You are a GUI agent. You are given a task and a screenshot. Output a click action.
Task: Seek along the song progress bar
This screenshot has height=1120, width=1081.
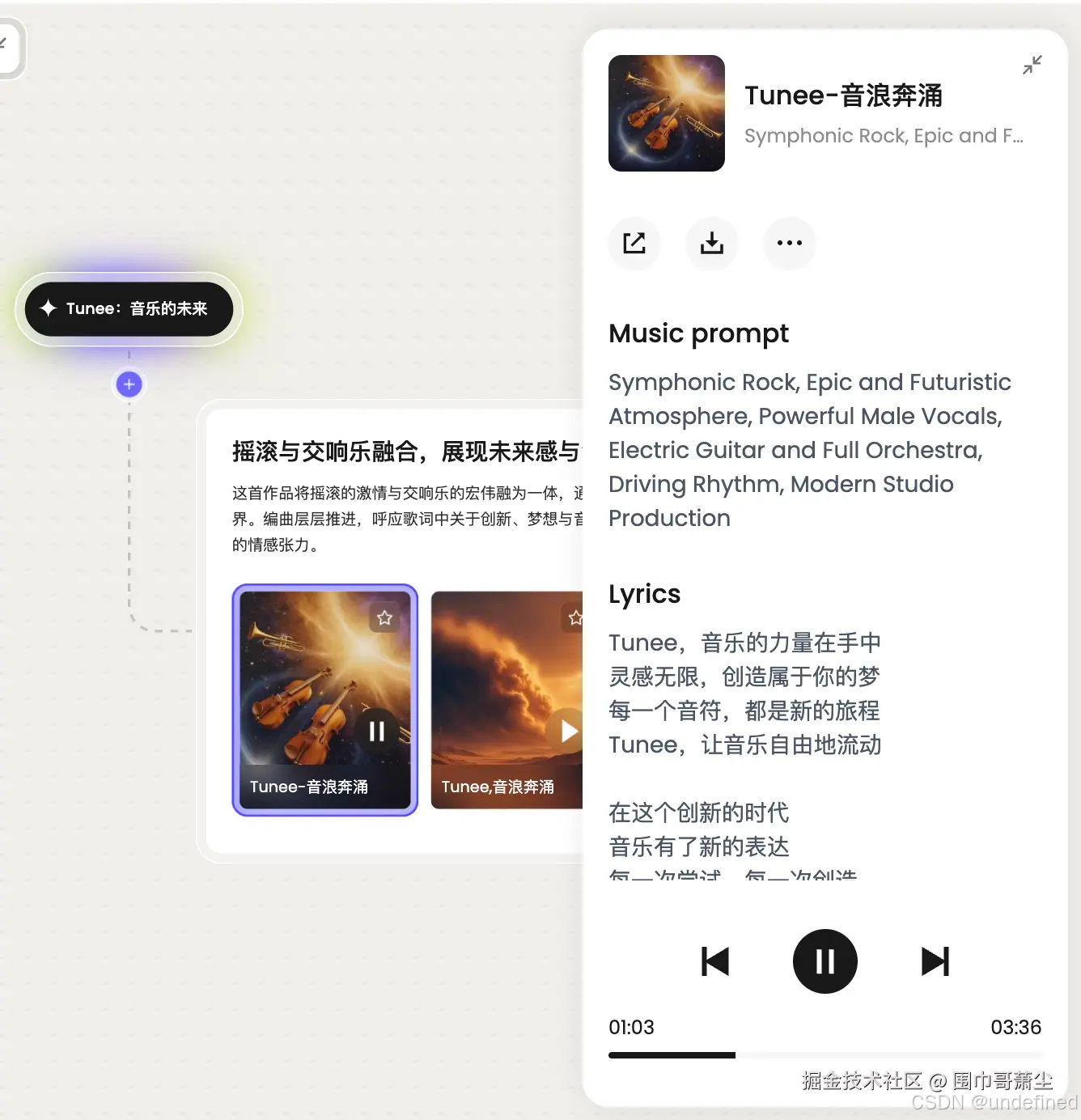(x=825, y=1055)
